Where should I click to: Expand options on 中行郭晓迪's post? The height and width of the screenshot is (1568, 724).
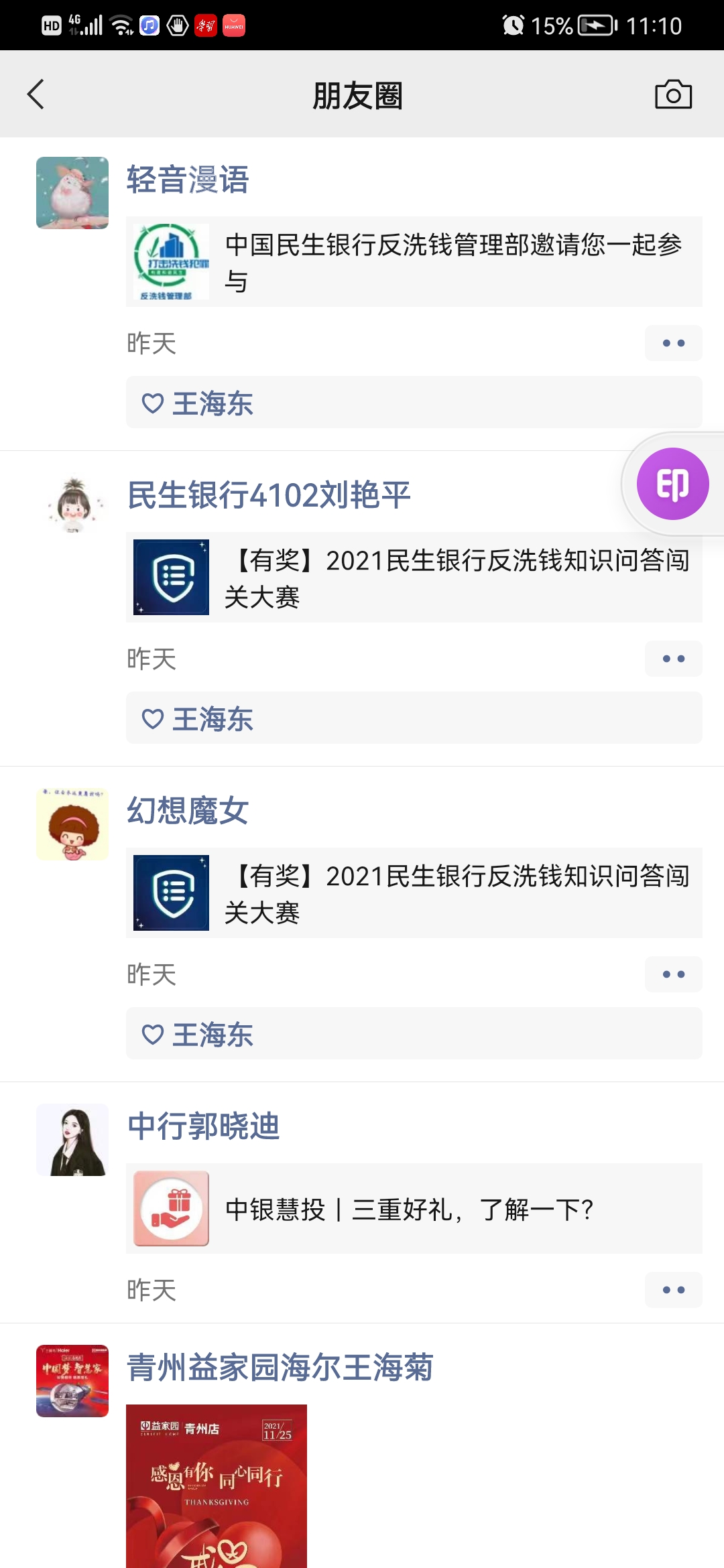pyautogui.click(x=672, y=1289)
